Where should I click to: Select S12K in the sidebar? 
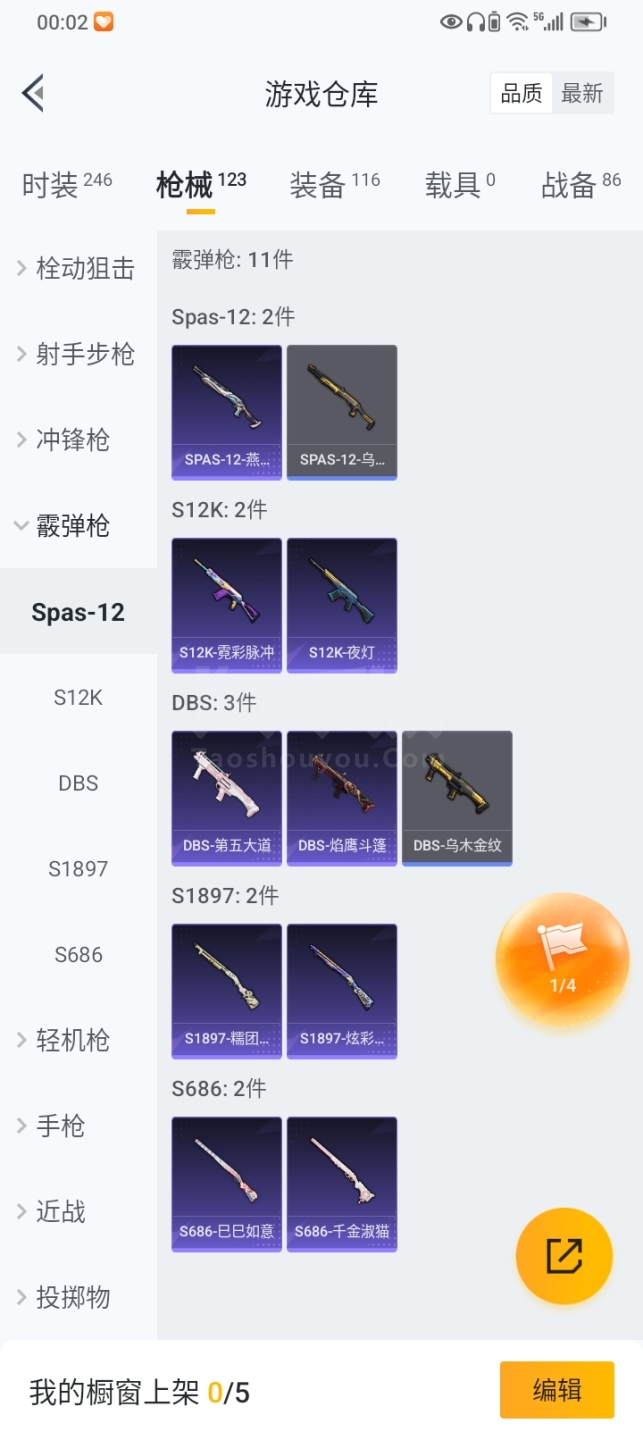coord(78,697)
